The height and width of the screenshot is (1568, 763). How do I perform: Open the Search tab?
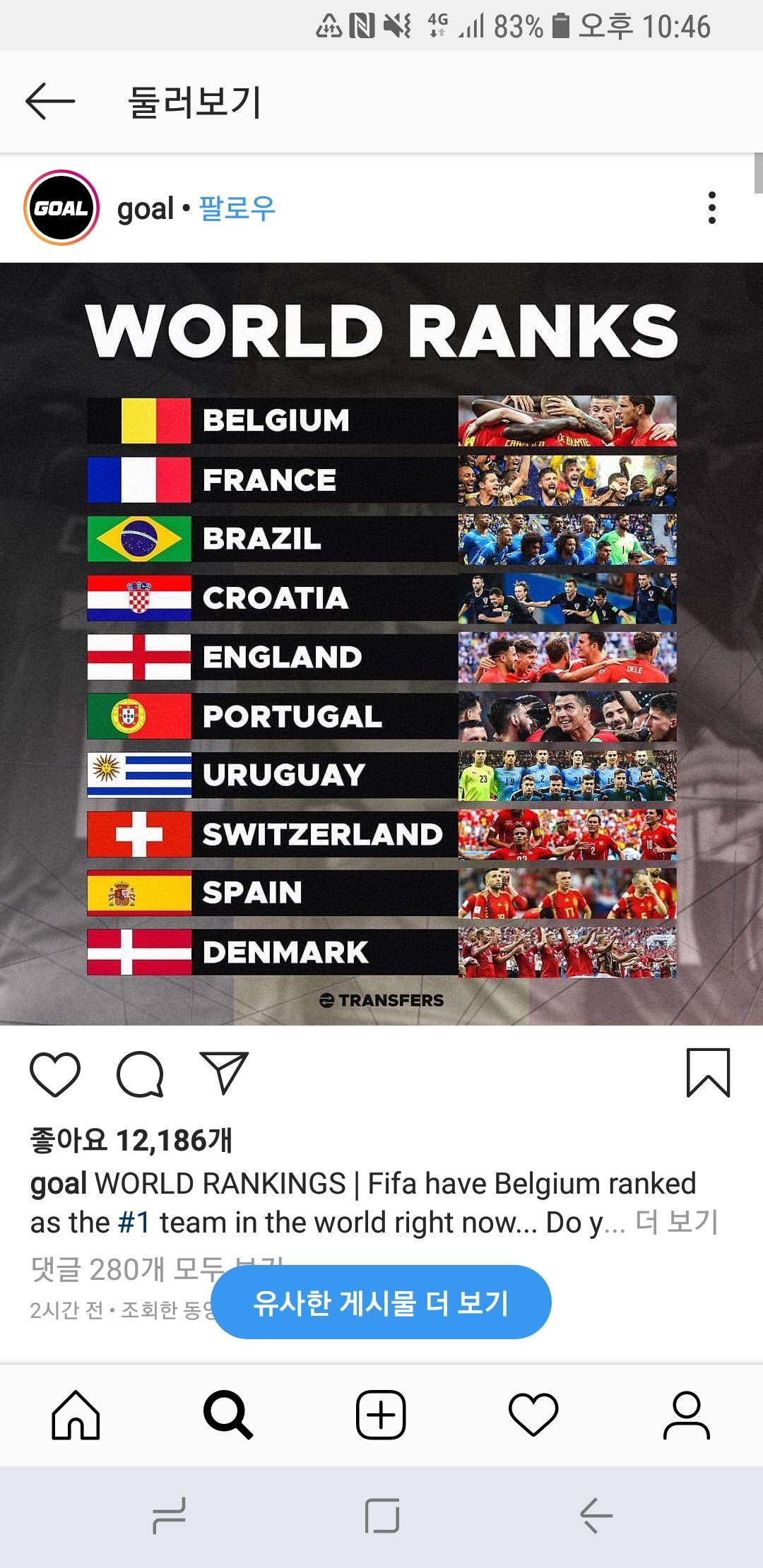[227, 1415]
